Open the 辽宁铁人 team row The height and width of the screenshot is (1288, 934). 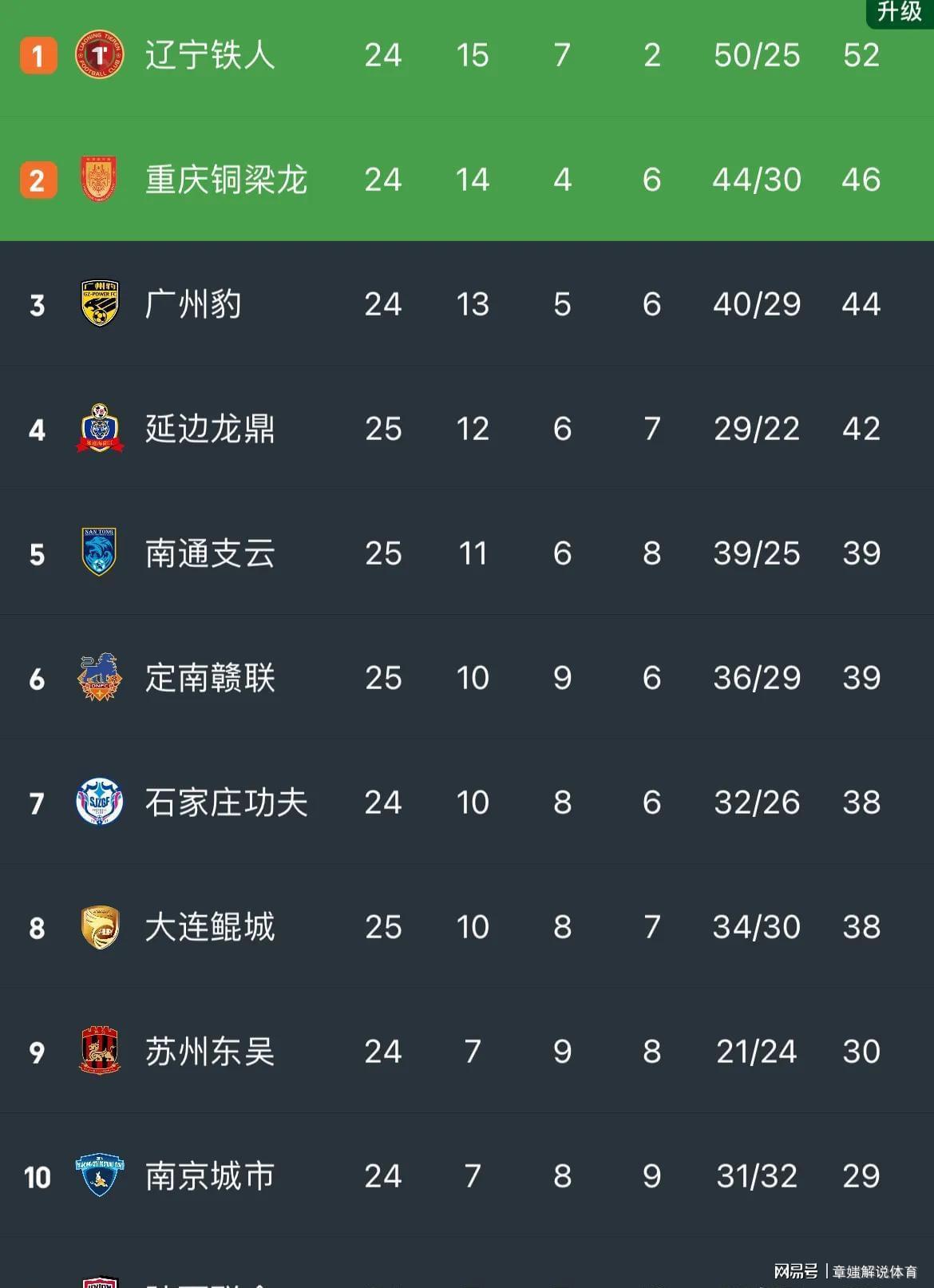point(210,55)
